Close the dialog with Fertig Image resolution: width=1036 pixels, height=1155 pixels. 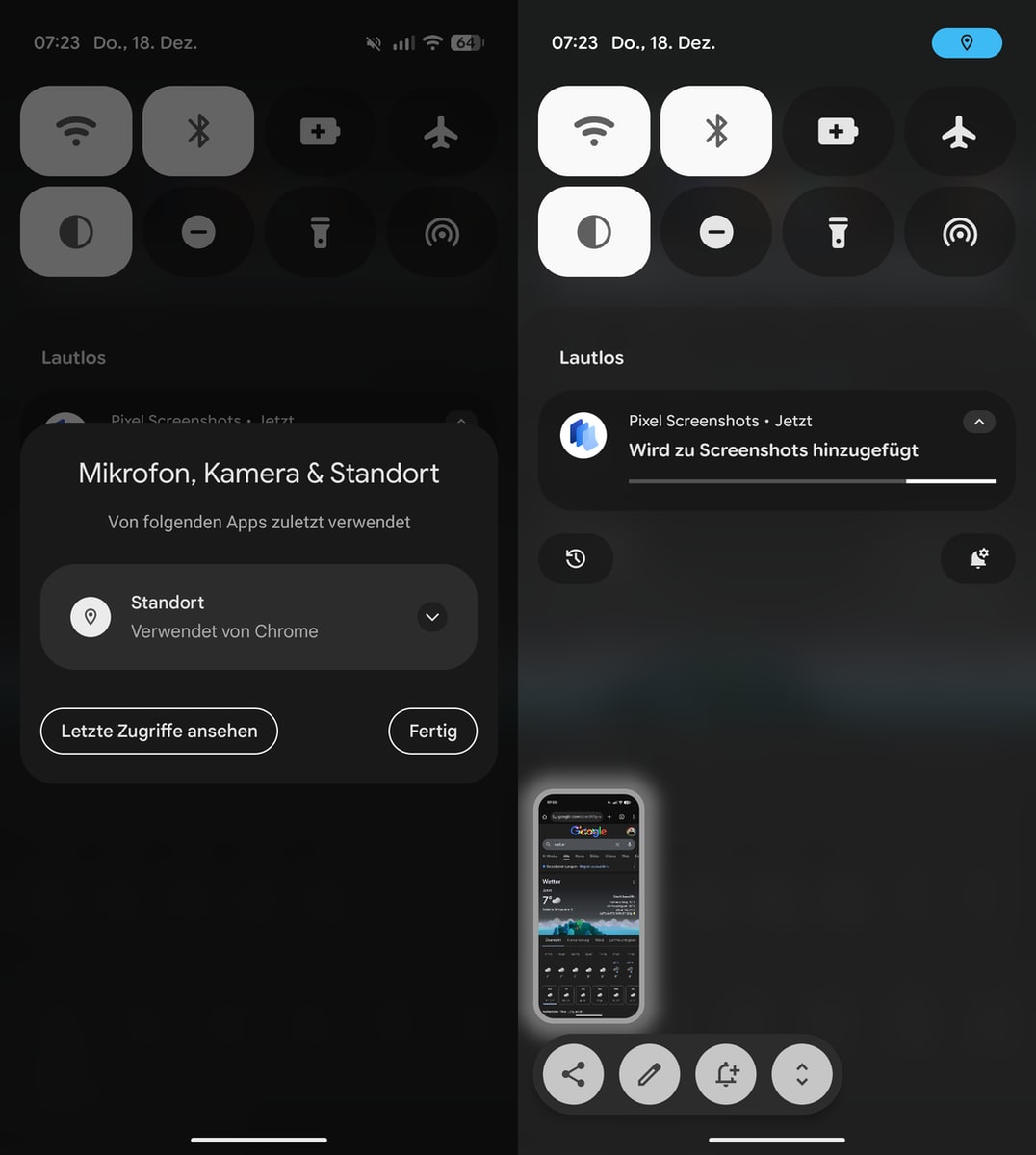(432, 731)
